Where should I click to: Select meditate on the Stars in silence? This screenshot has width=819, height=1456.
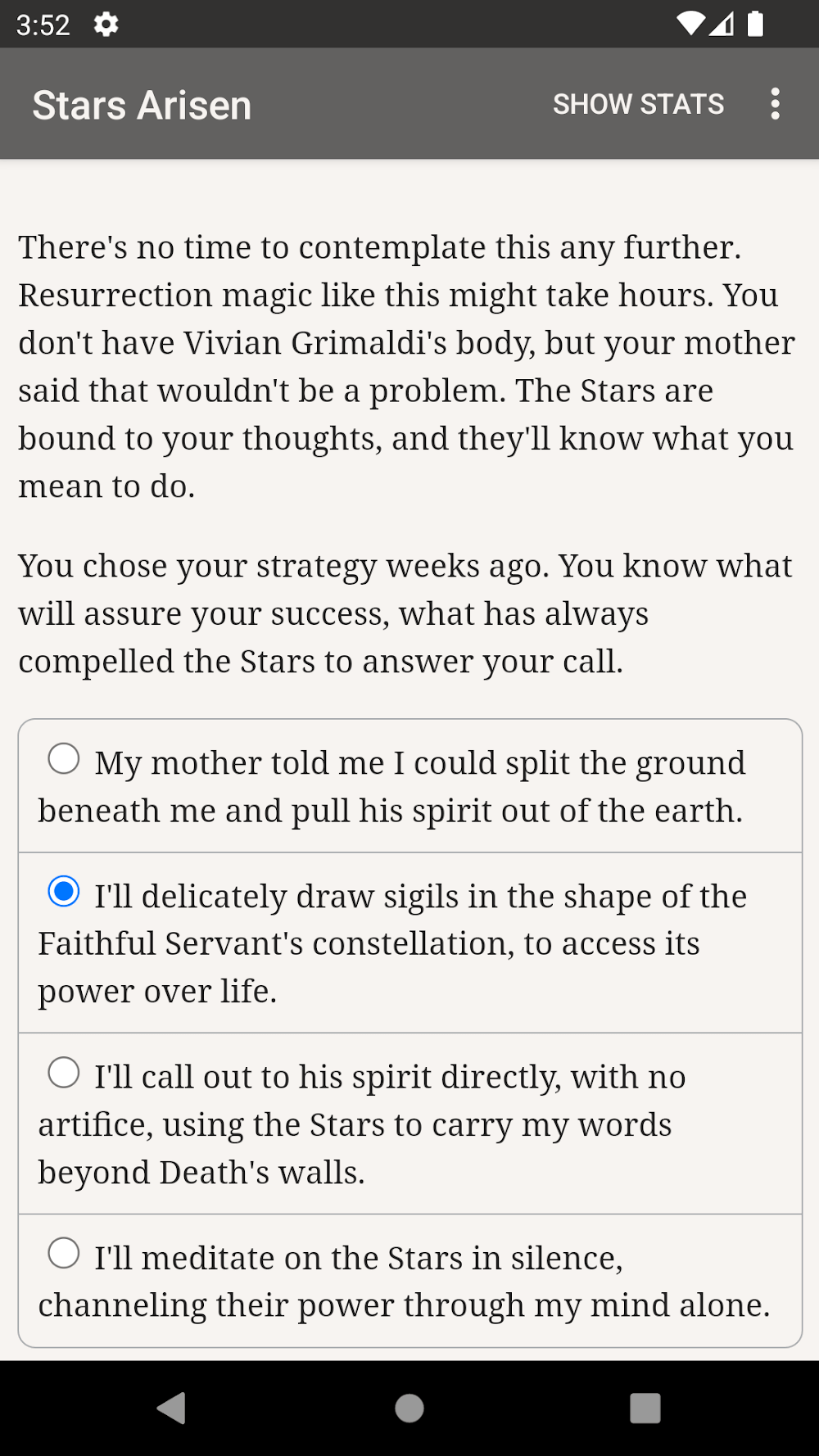pyautogui.click(x=64, y=1254)
